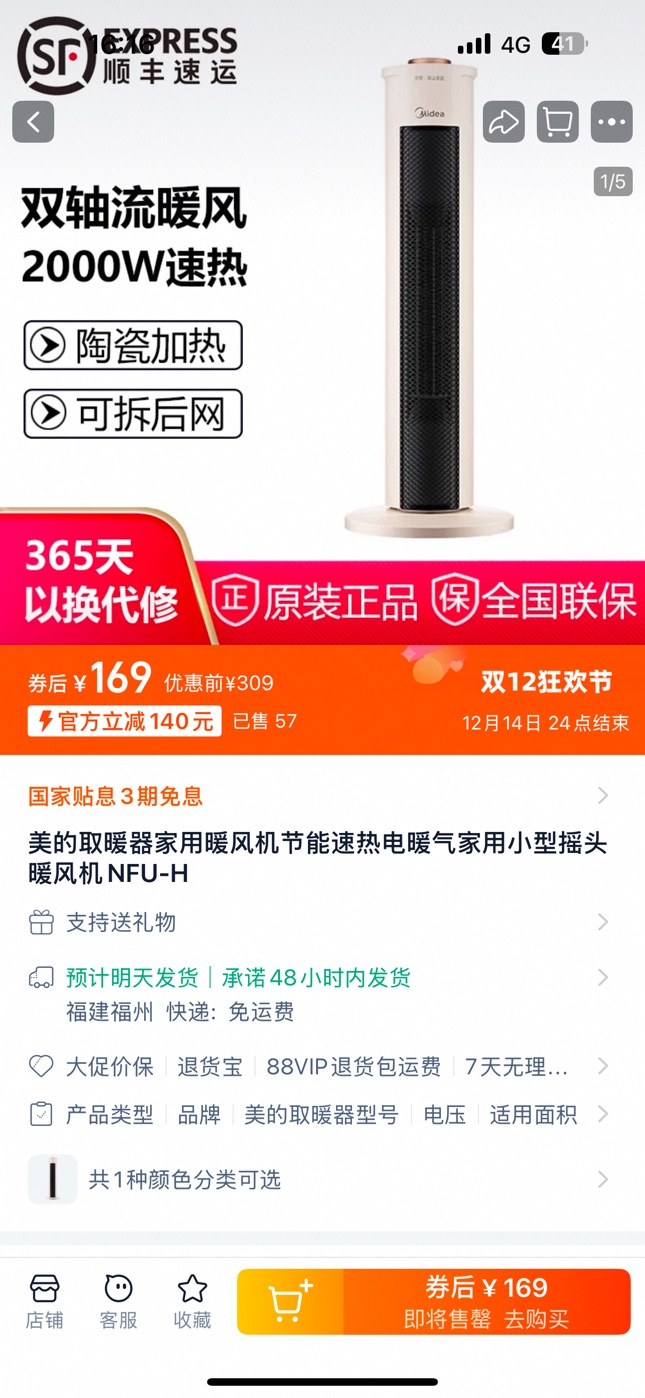Open 国家贴息3期免息 details
Image resolution: width=645 pixels, height=1398 pixels.
316,796
